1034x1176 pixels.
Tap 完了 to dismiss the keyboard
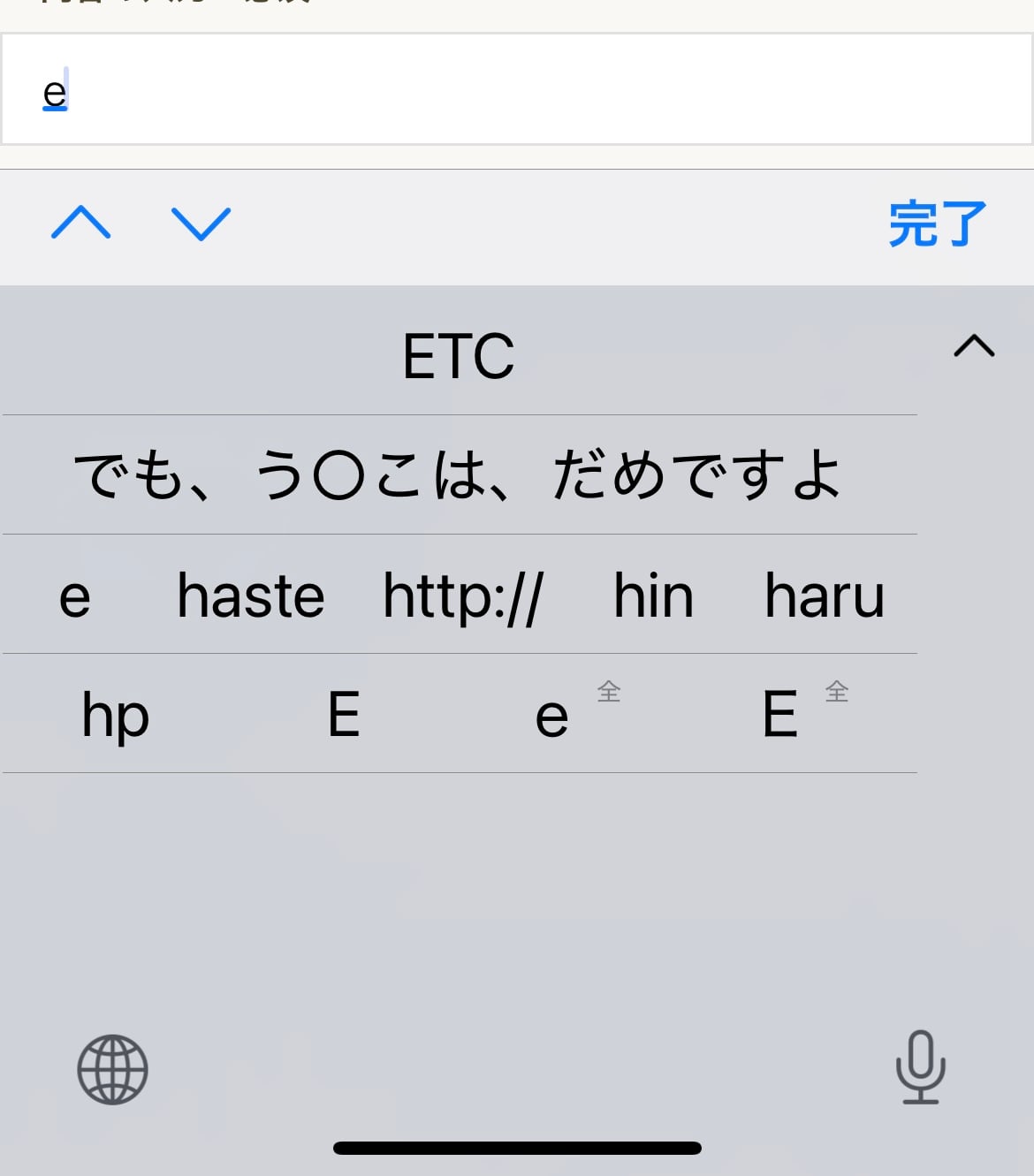coord(937,224)
